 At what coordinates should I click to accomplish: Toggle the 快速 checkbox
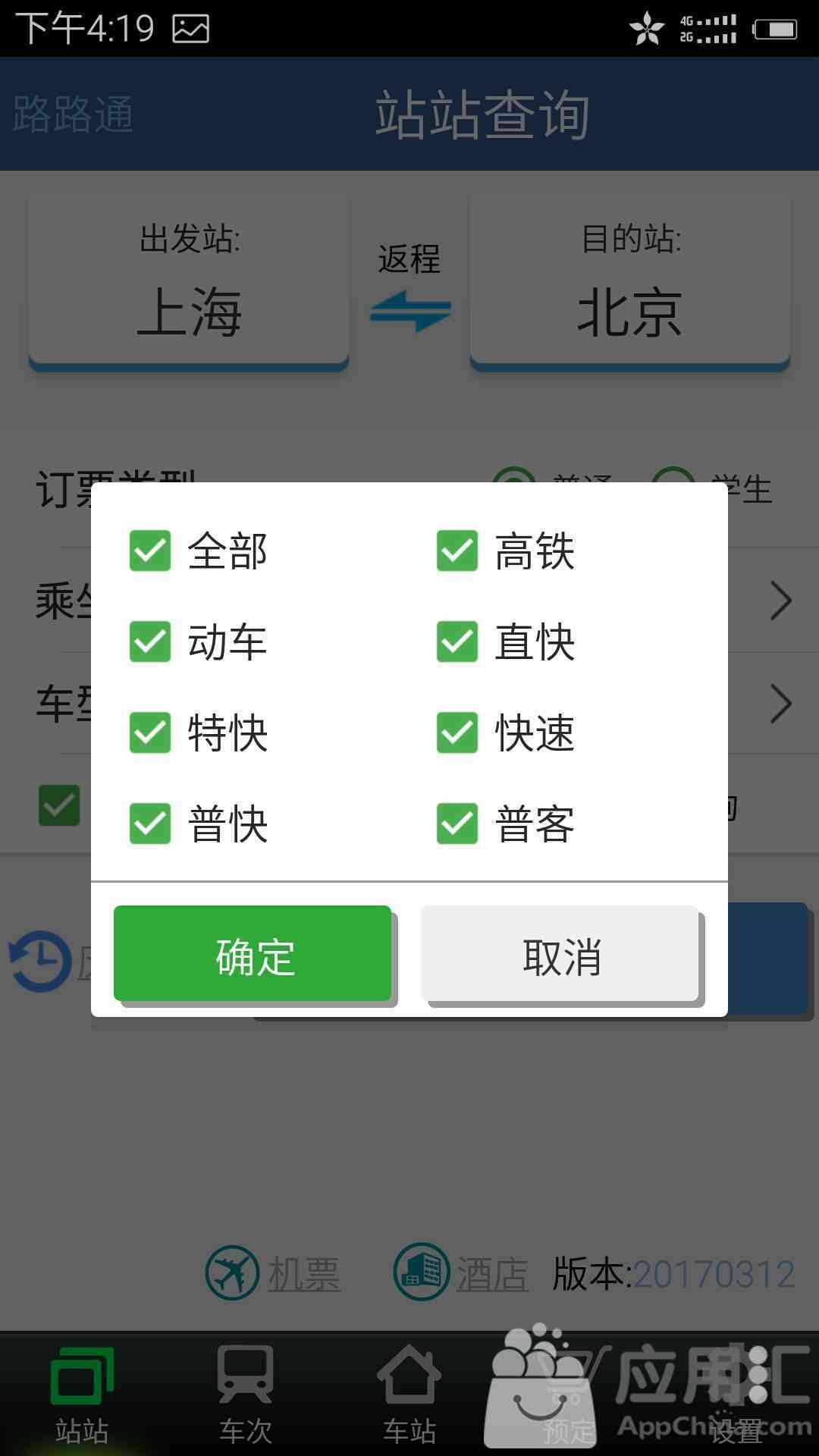coord(457,733)
